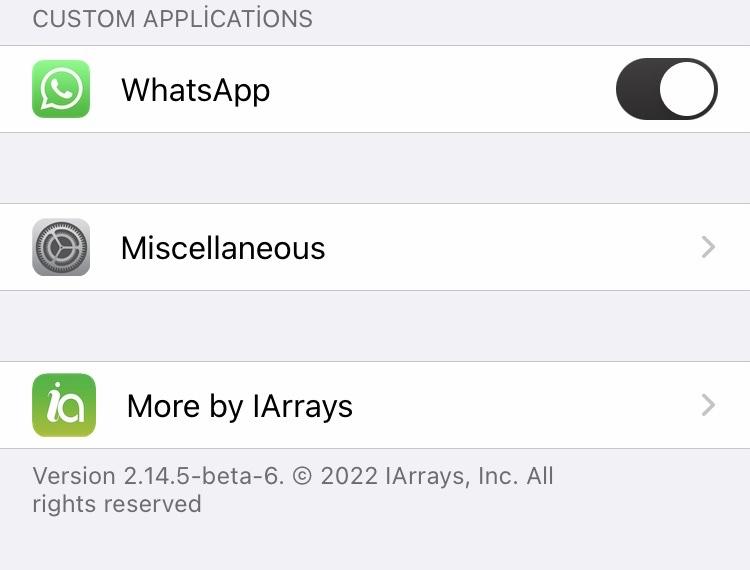
Task: Toggle the WhatsApp switch
Action: pyautogui.click(x=666, y=89)
